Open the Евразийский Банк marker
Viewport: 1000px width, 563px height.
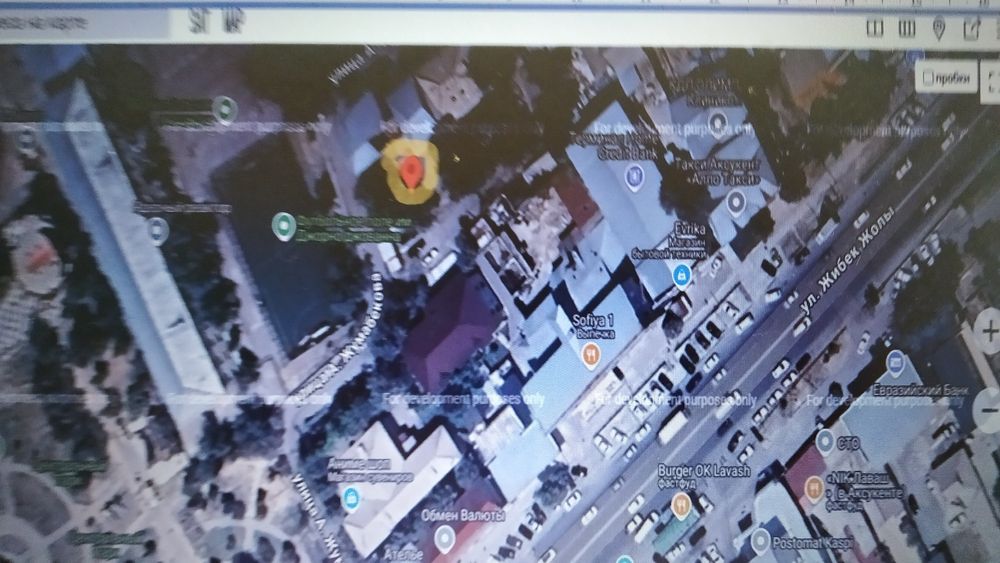[896, 363]
